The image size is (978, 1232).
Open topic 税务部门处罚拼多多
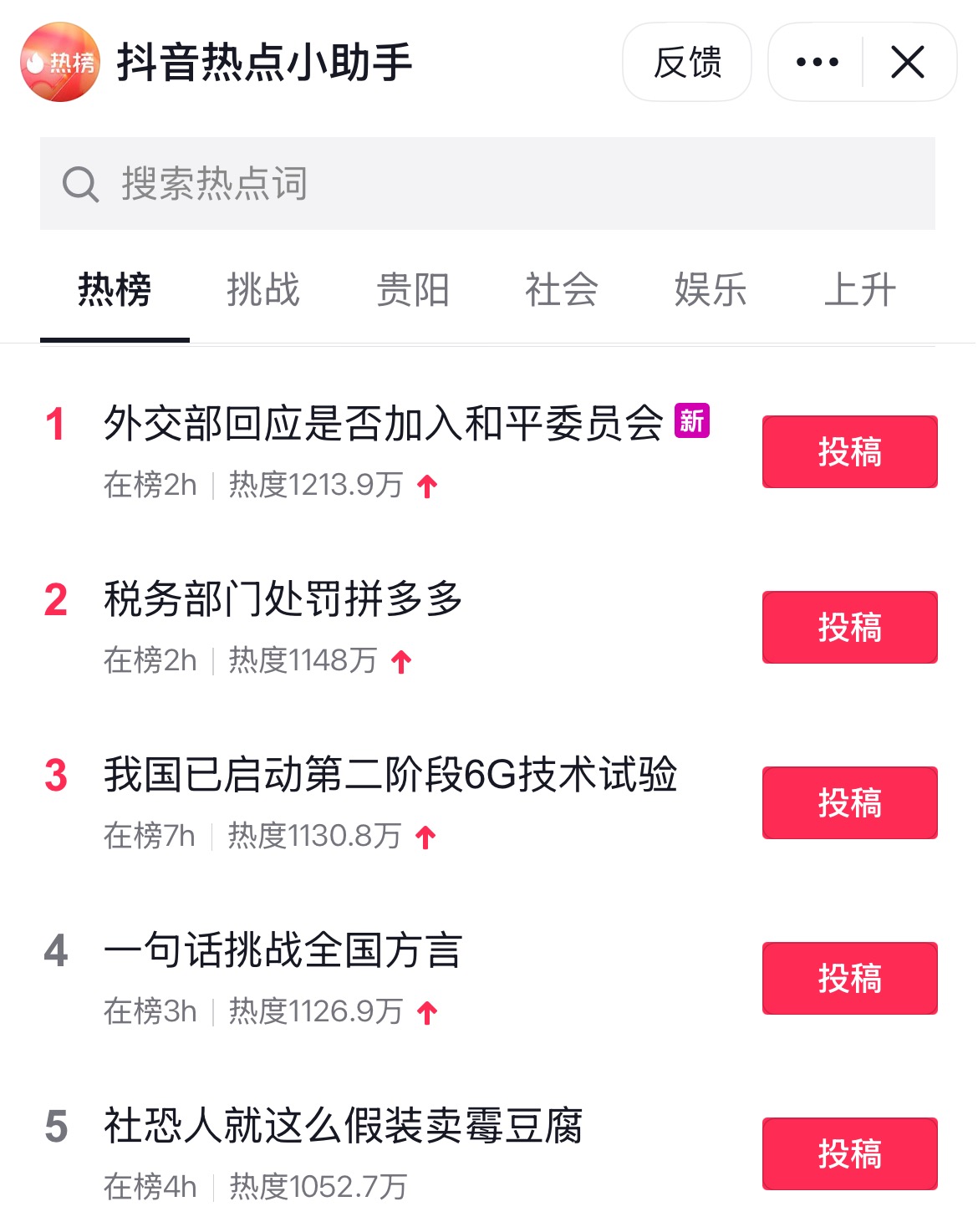click(x=283, y=599)
